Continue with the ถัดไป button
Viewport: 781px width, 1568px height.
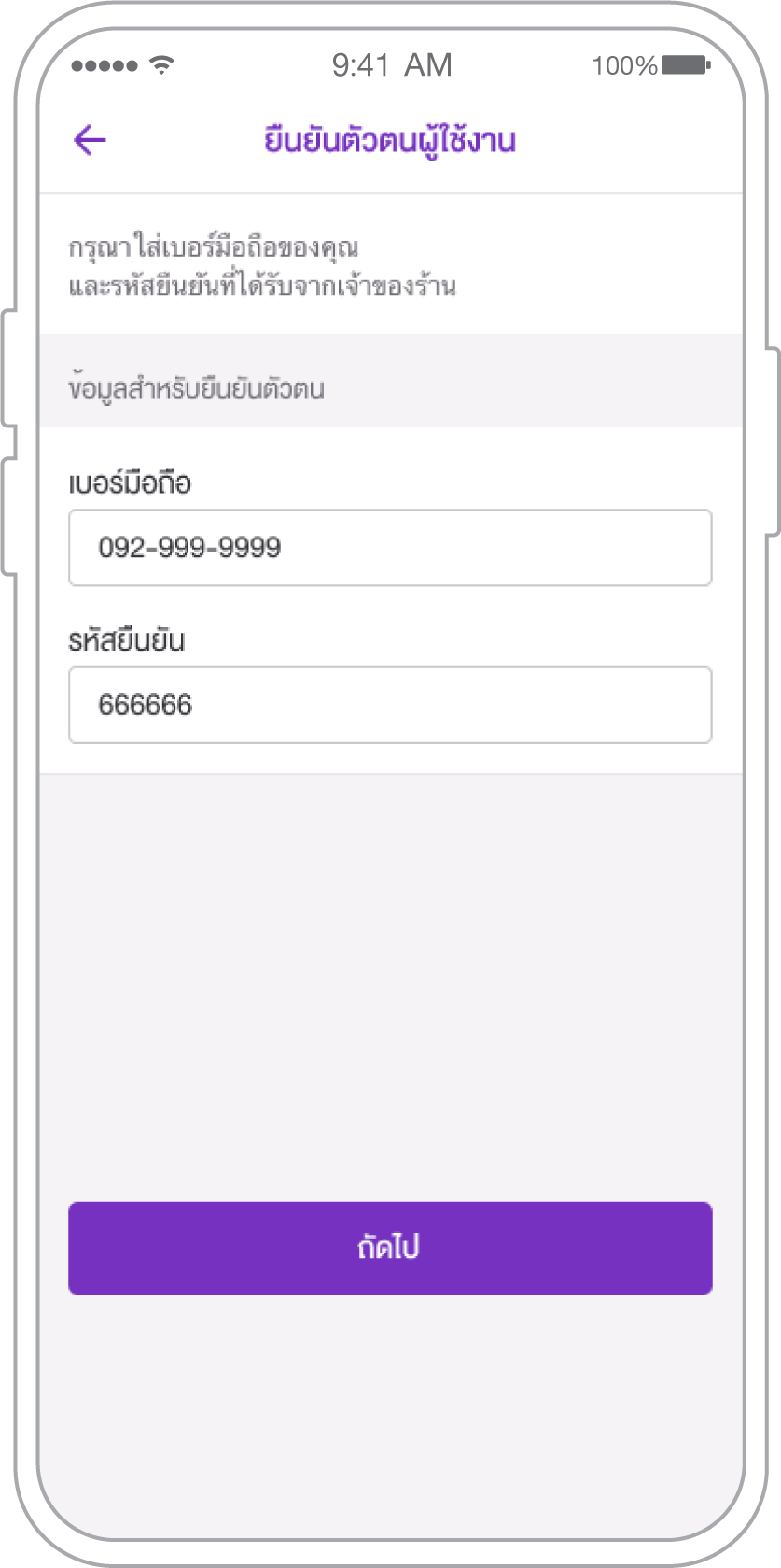pos(390,1248)
